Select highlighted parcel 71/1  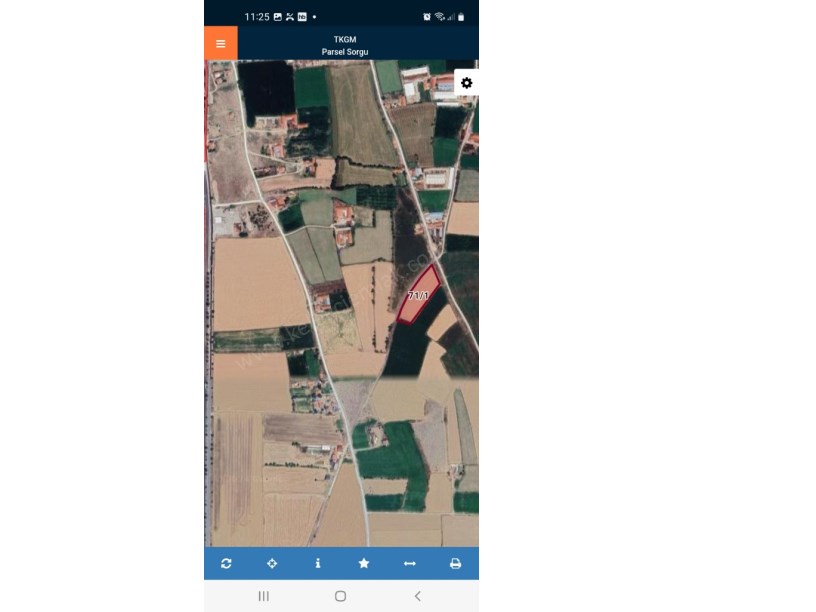coord(418,296)
